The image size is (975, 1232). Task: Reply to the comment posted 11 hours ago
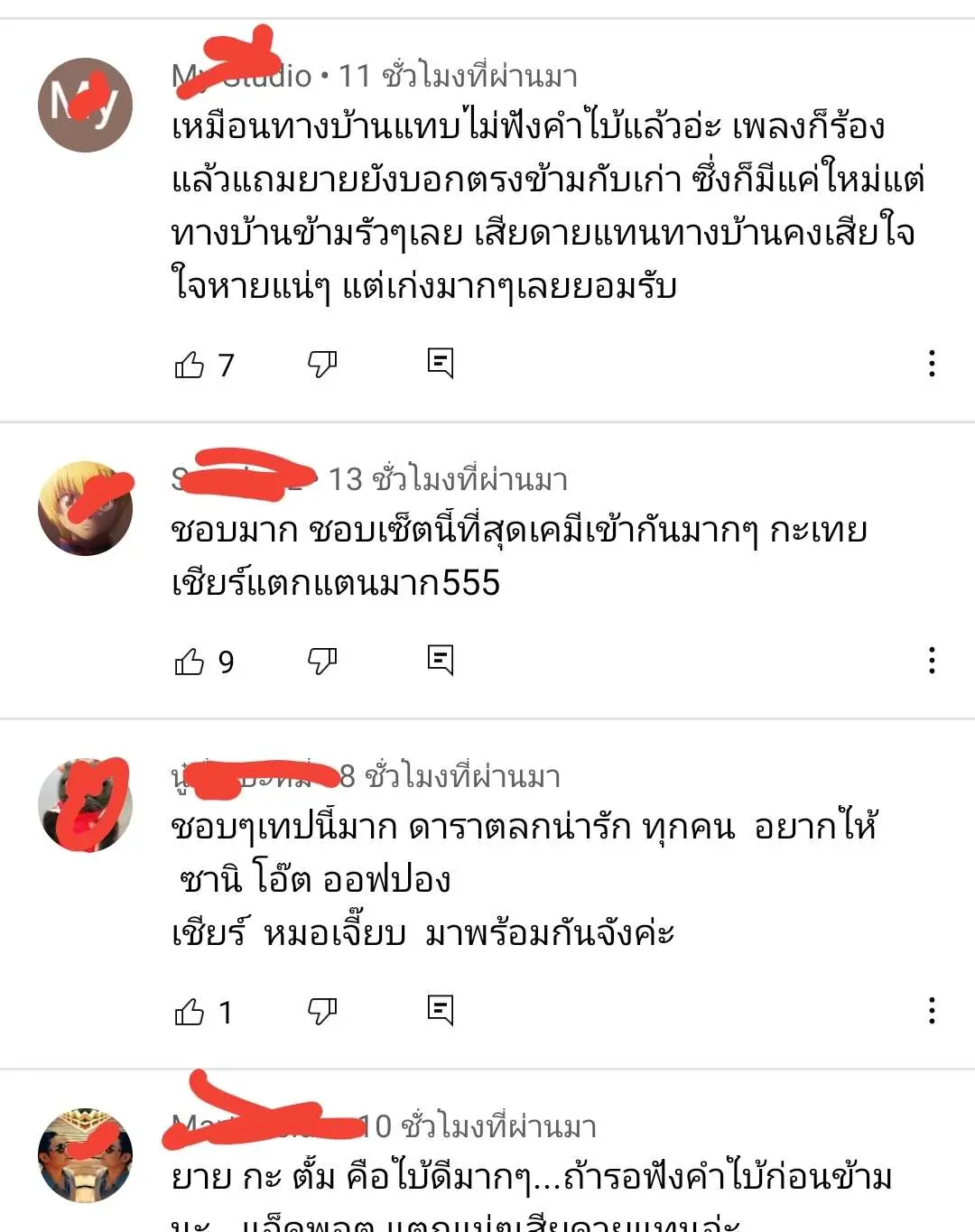[440, 363]
